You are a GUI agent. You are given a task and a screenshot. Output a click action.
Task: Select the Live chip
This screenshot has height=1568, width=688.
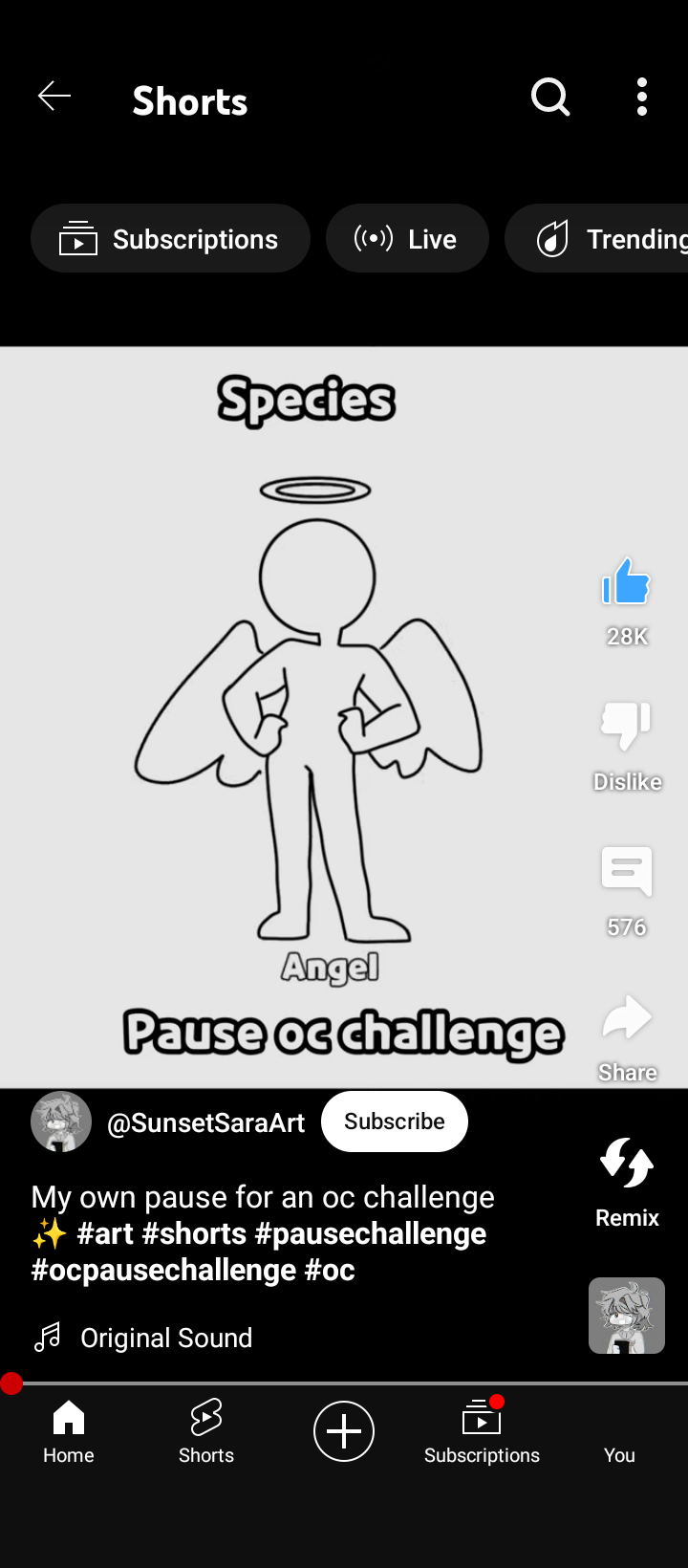pyautogui.click(x=407, y=239)
